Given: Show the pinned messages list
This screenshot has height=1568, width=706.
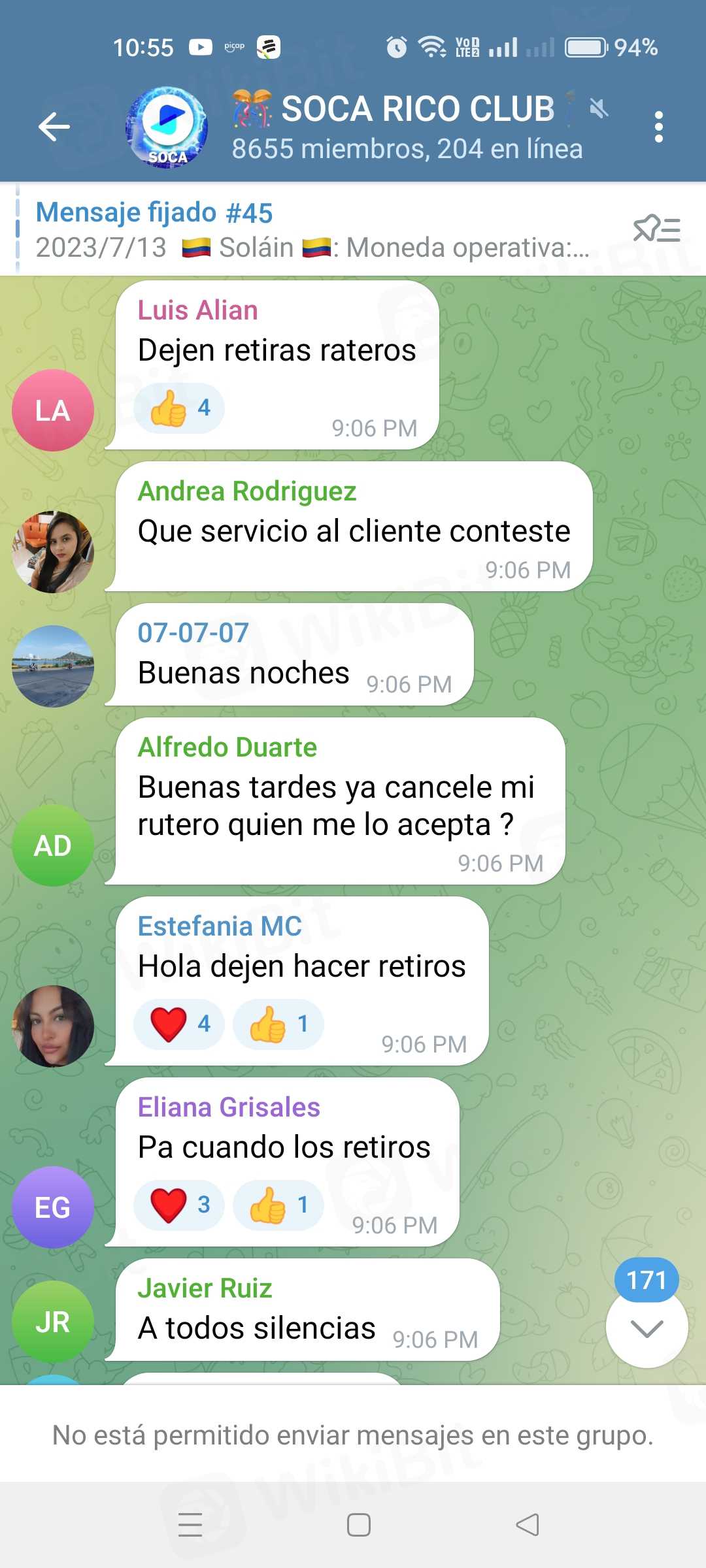Looking at the screenshot, I should pyautogui.click(x=656, y=229).
